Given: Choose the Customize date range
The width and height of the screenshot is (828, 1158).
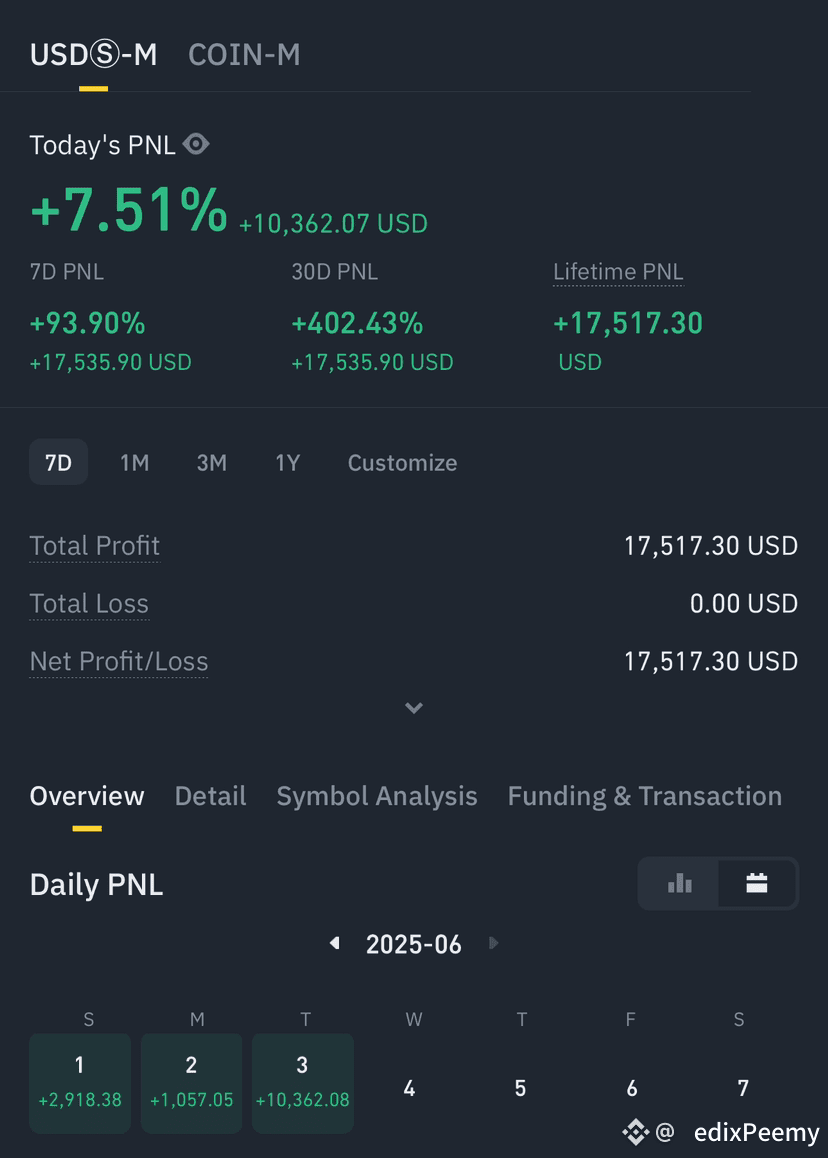Looking at the screenshot, I should [x=403, y=462].
